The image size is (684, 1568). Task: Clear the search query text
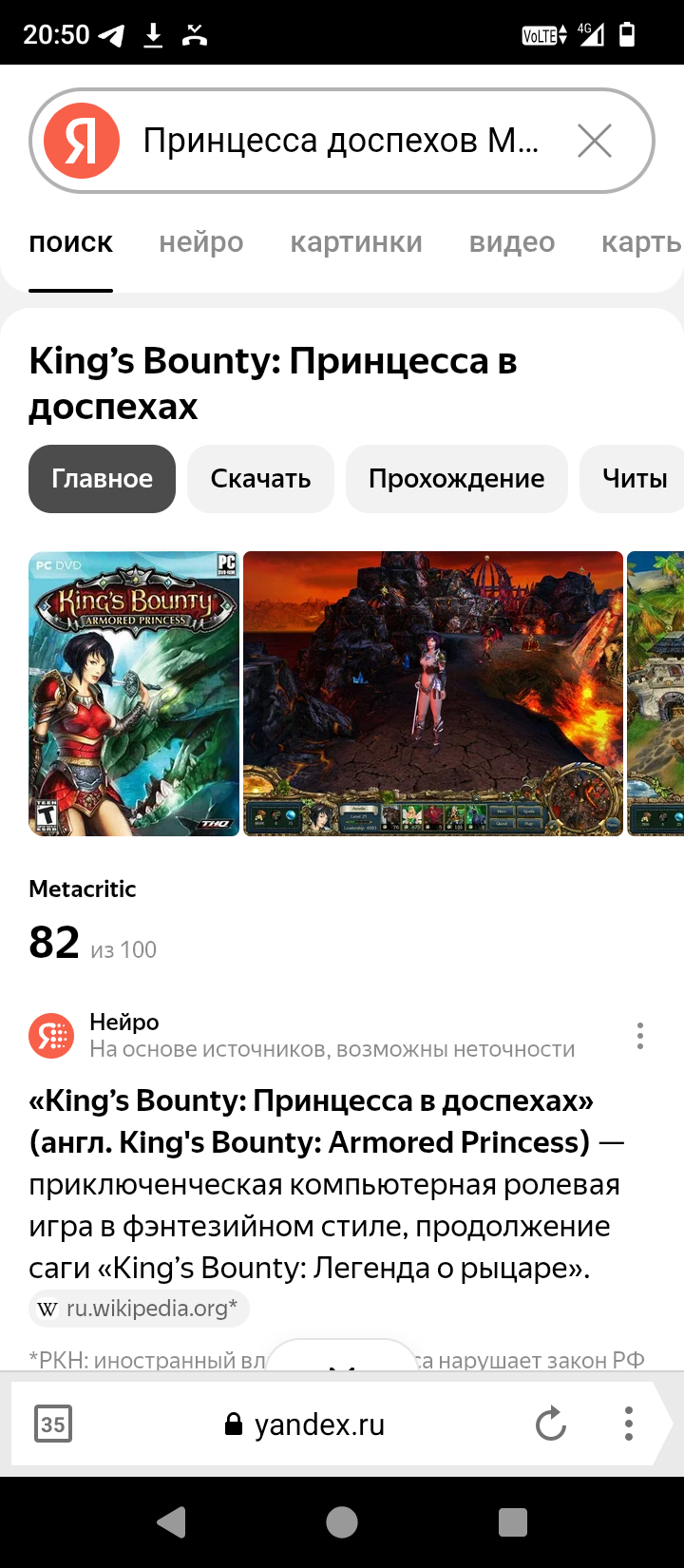tap(595, 141)
